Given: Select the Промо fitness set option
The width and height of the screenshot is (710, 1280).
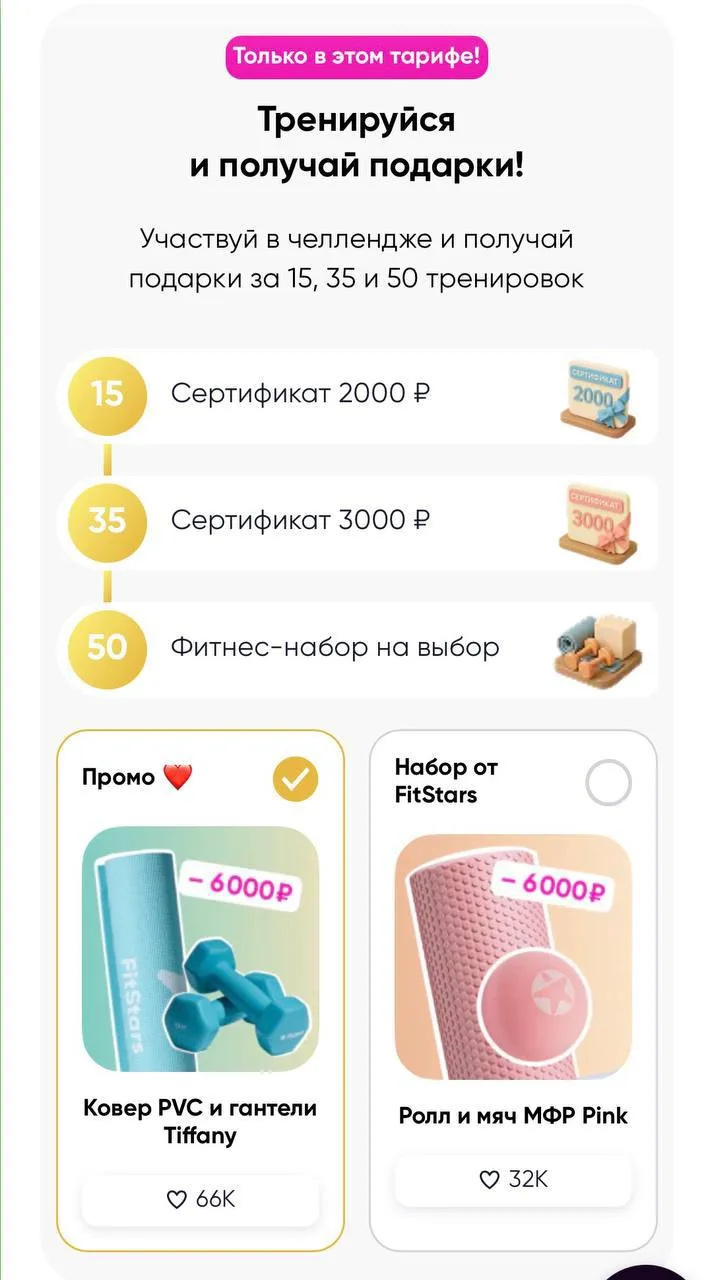Looking at the screenshot, I should pyautogui.click(x=295, y=780).
